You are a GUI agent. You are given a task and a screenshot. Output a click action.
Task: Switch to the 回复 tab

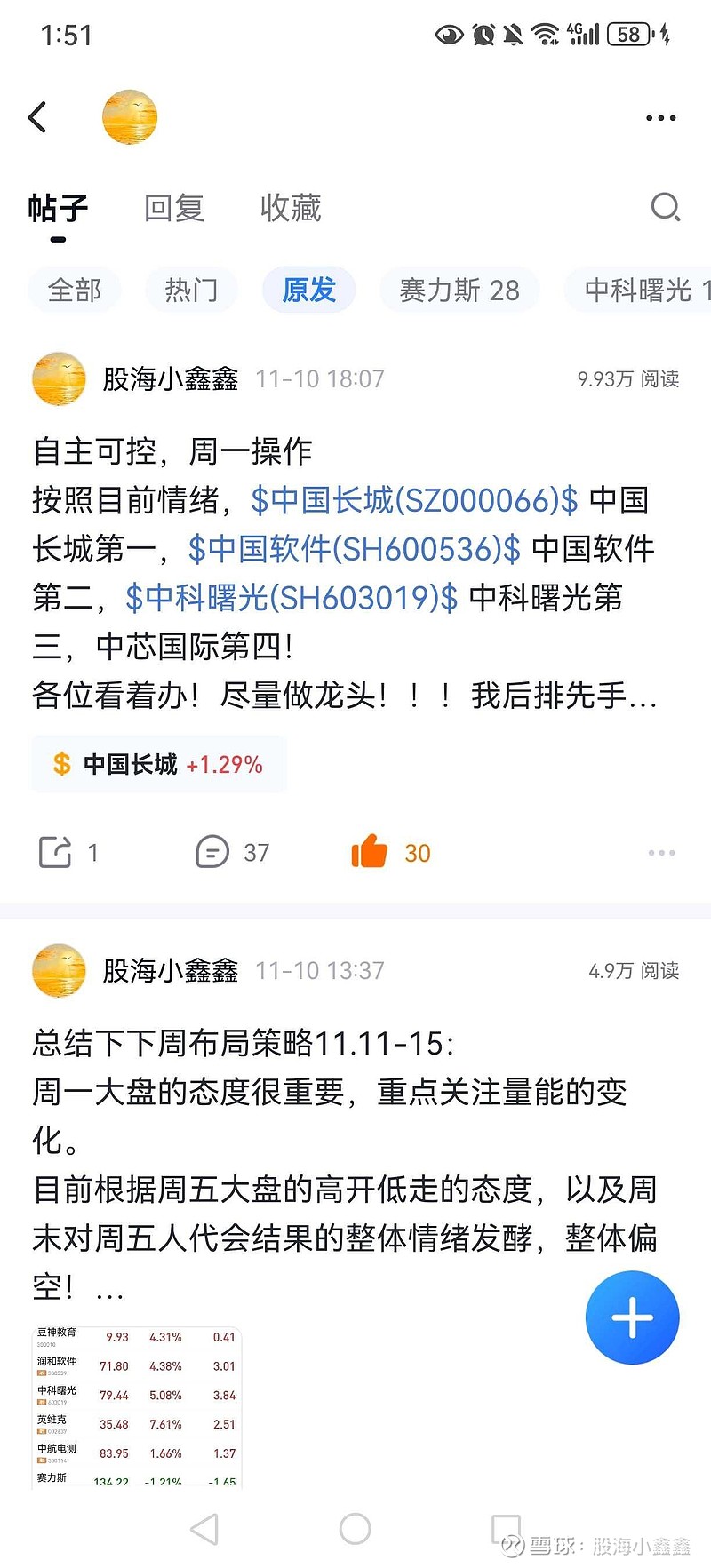pyautogui.click(x=174, y=208)
